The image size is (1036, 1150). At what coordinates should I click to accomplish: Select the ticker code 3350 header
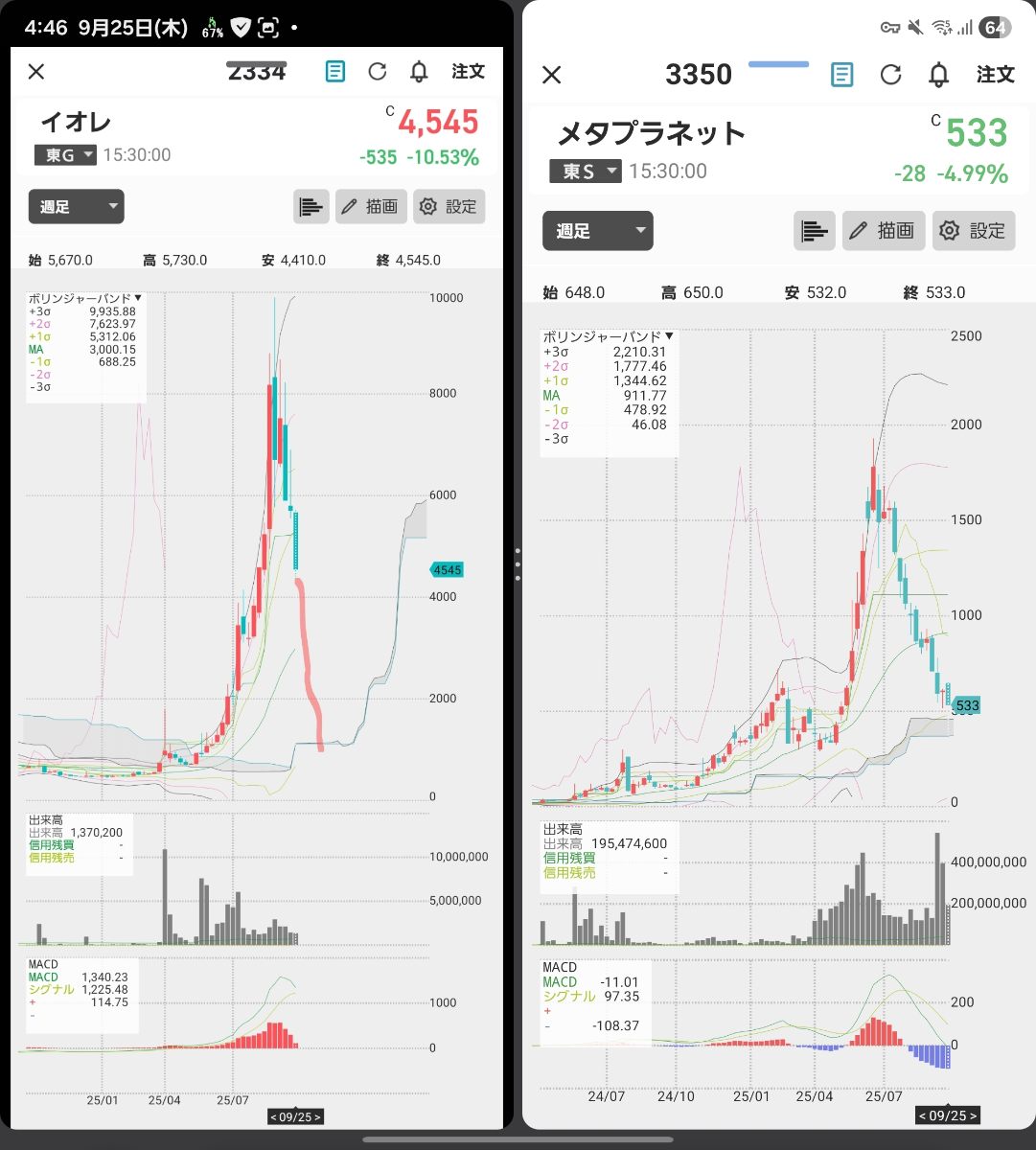coord(699,74)
